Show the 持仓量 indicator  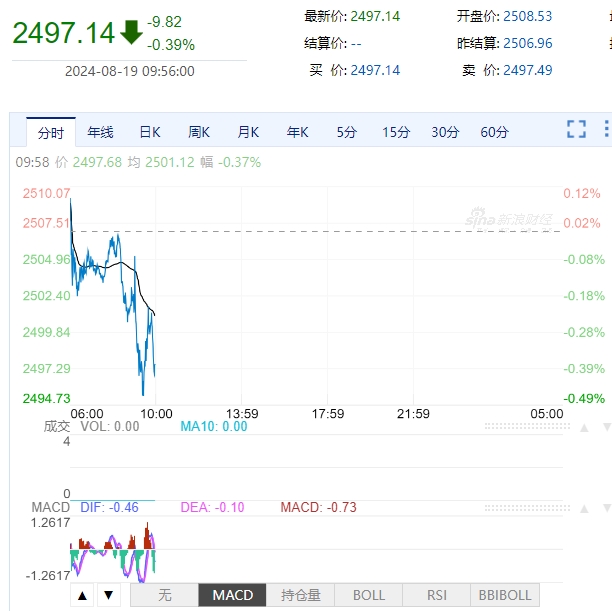[300, 596]
